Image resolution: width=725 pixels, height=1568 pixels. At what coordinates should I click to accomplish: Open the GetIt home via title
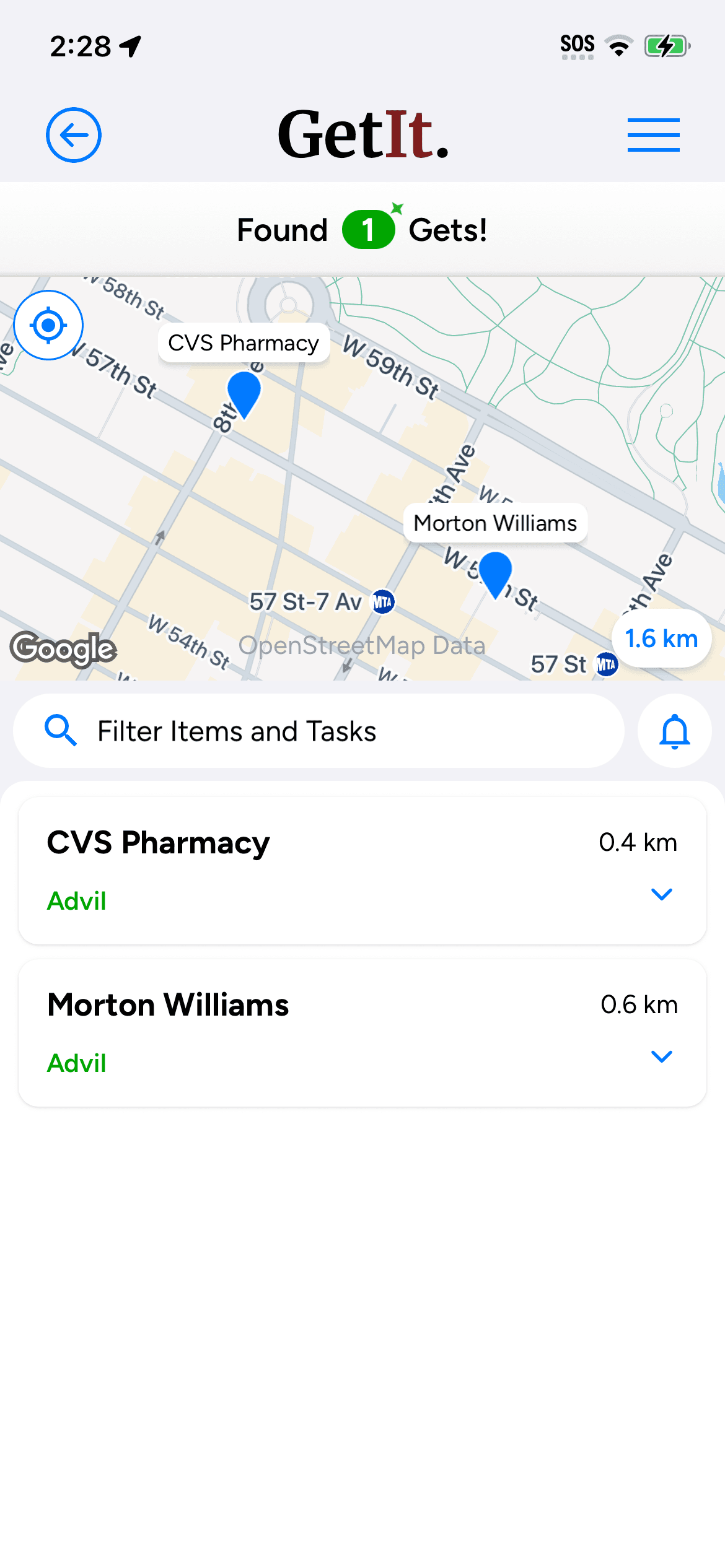362,135
